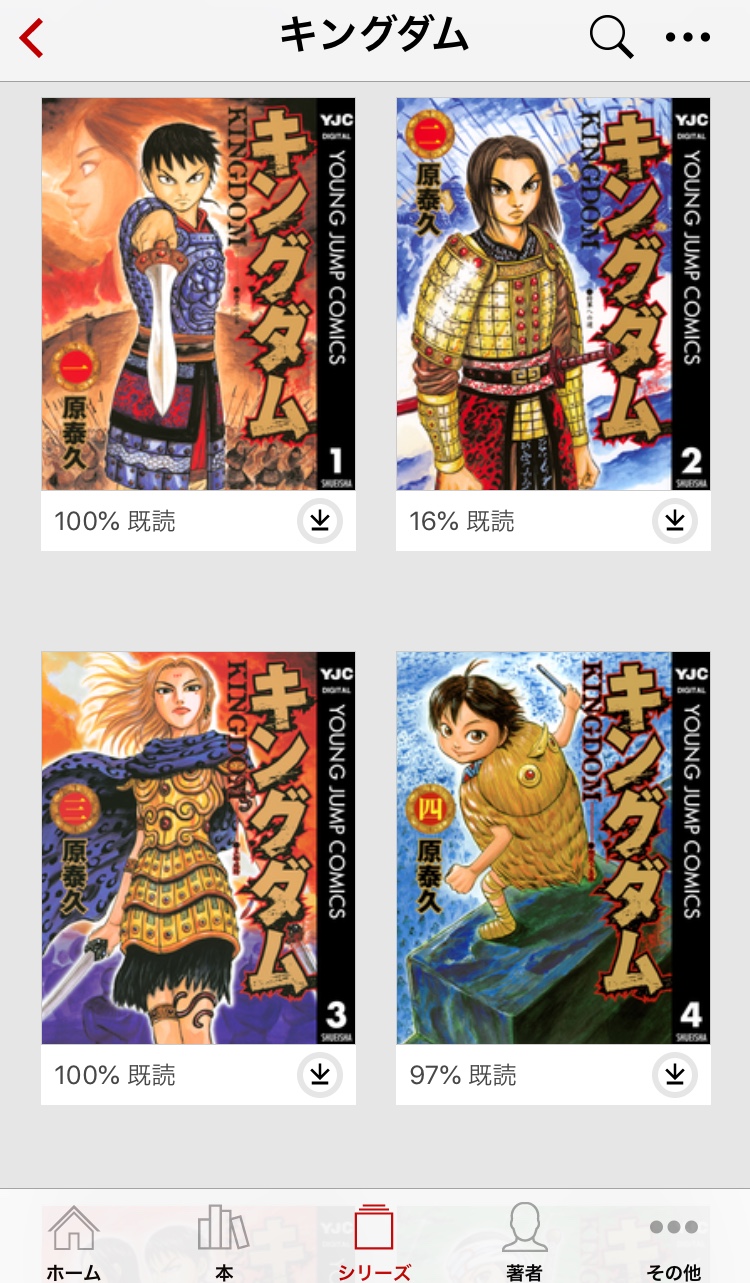Download volume 1 of Kingdom
Viewport: 750px width, 1283px height.
coord(320,521)
